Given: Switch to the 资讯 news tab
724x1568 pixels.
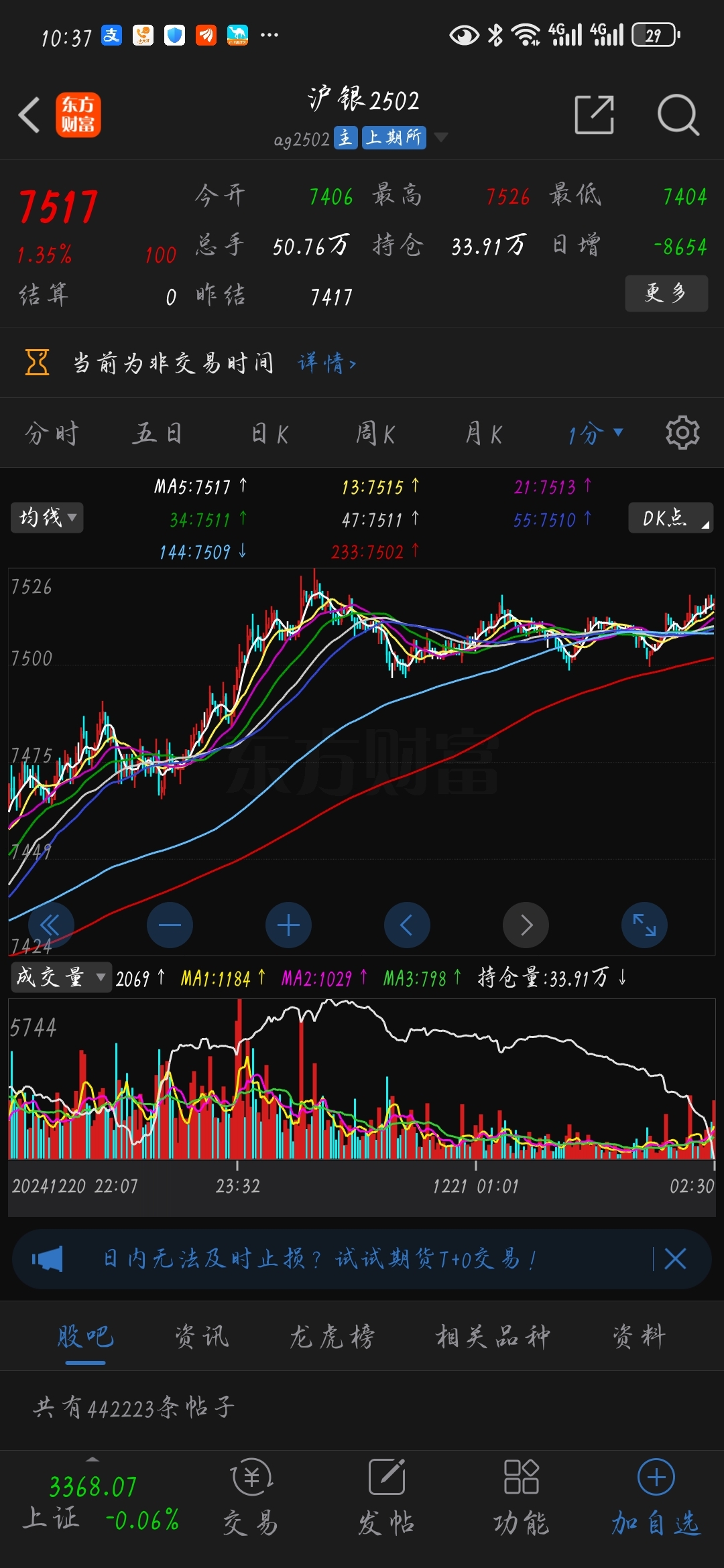Looking at the screenshot, I should click(x=201, y=1336).
